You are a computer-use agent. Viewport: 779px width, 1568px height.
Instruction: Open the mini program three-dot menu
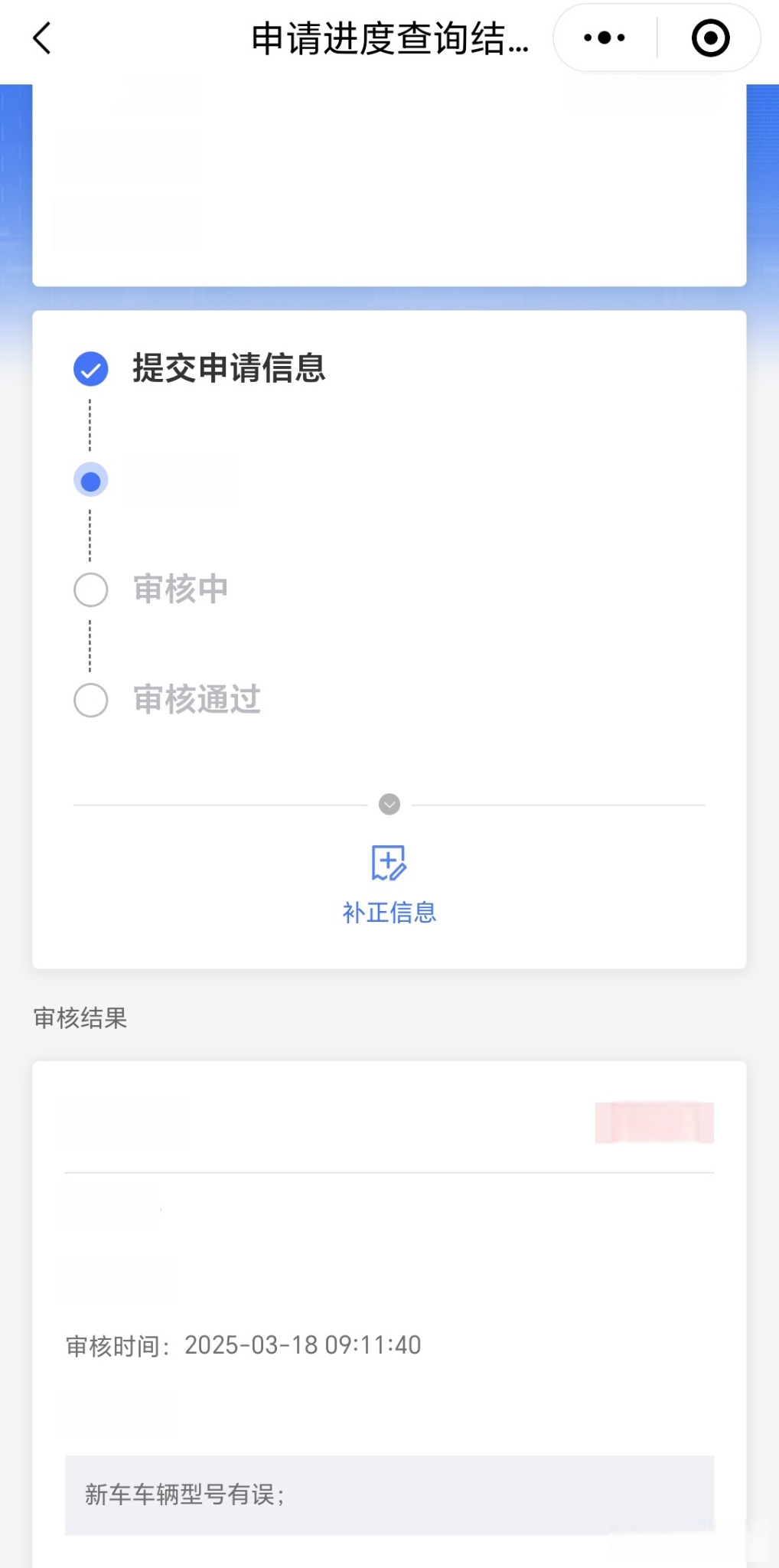pos(605,38)
